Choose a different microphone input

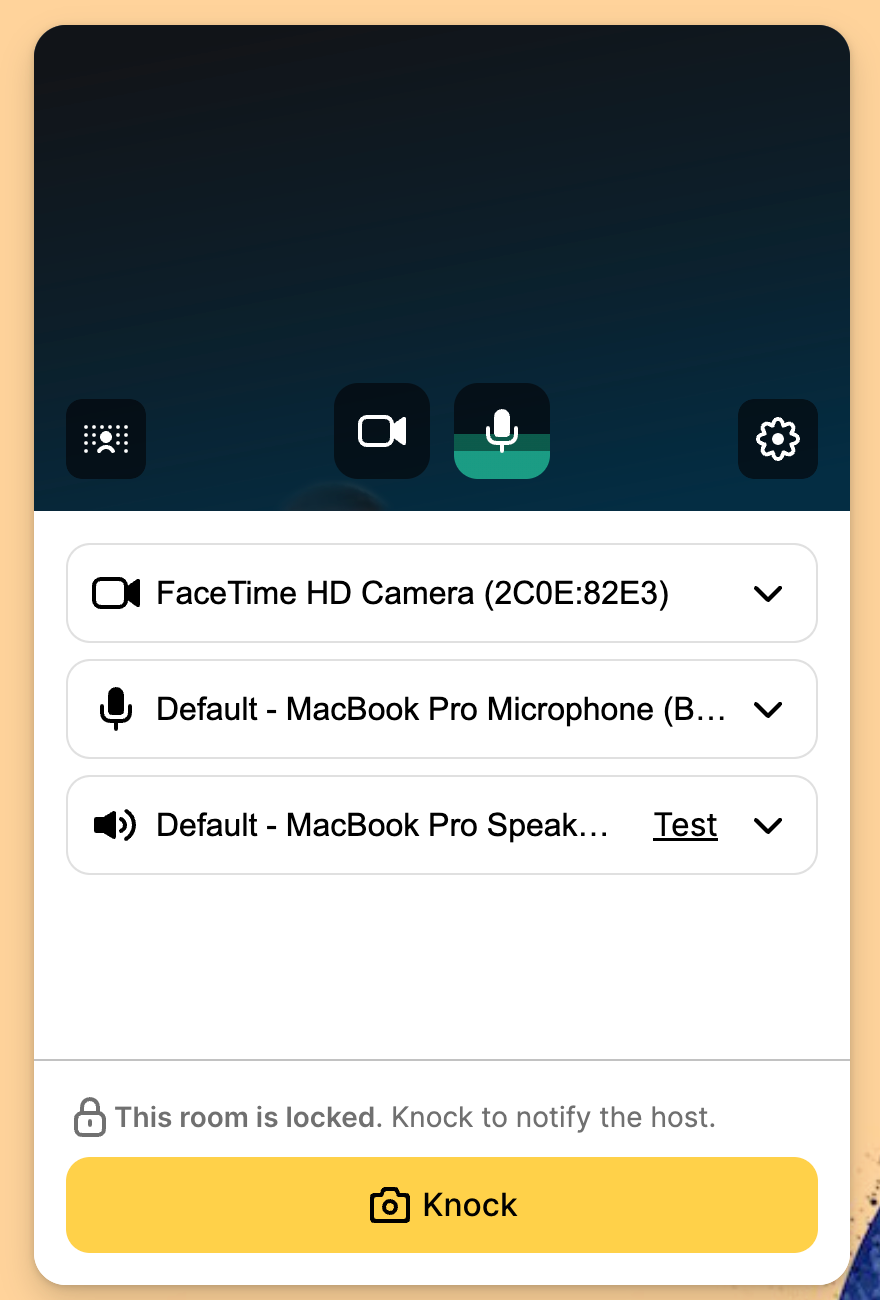point(767,709)
